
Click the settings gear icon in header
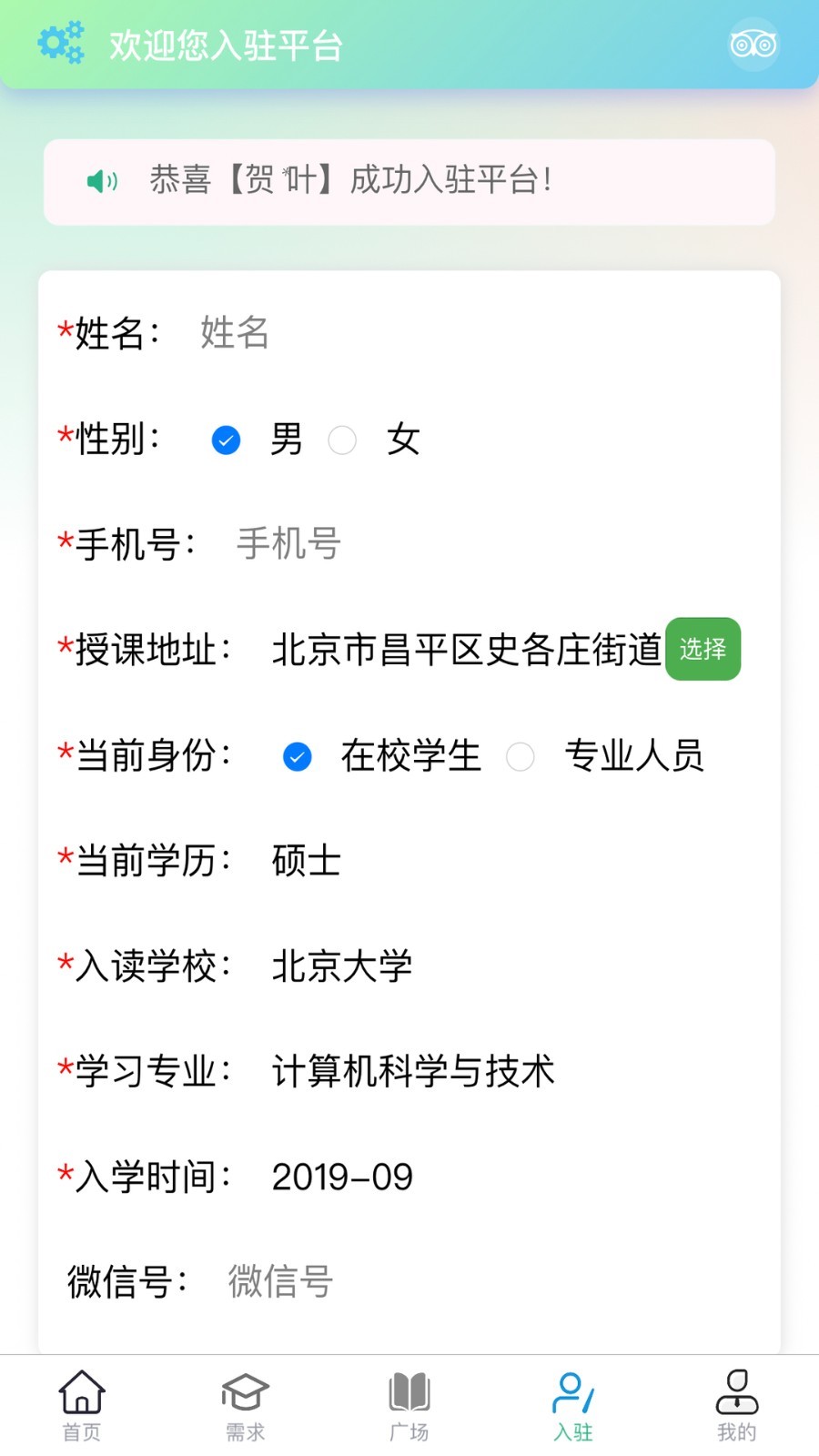click(x=60, y=42)
